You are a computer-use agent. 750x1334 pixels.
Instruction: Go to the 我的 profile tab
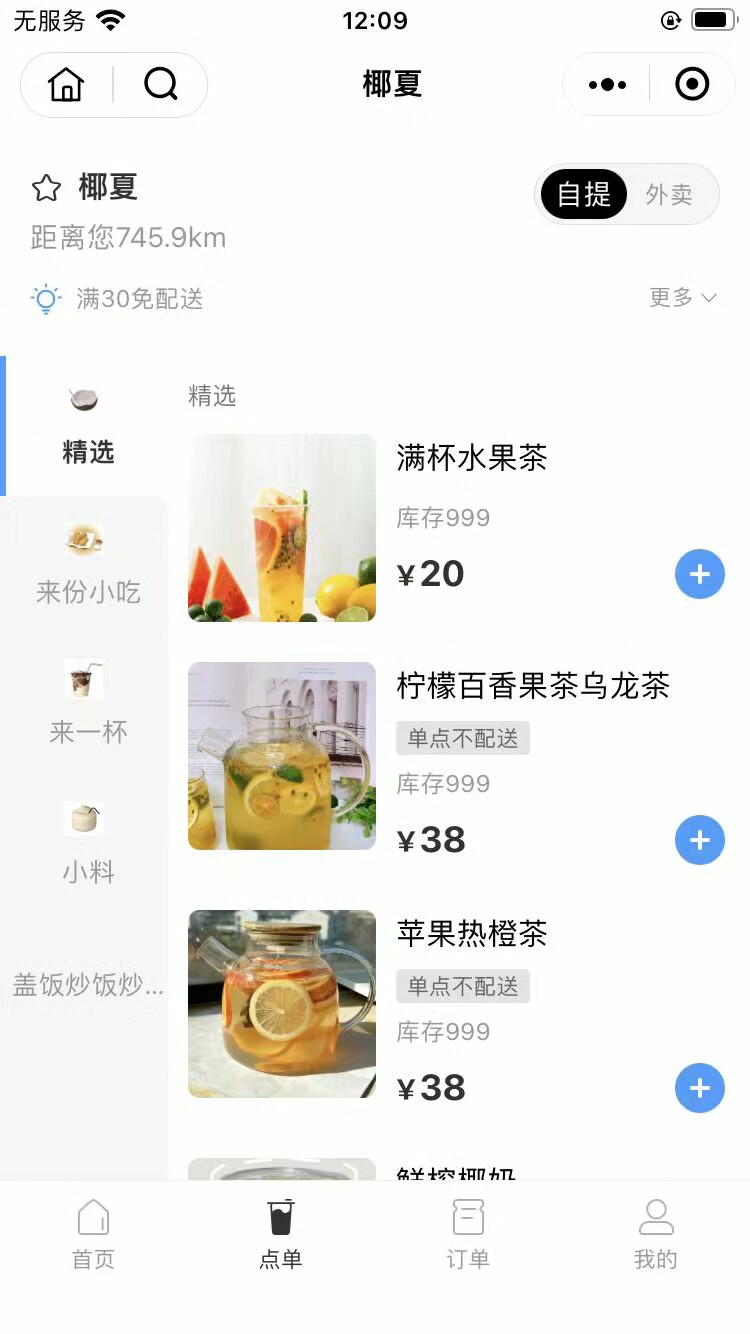click(x=655, y=1235)
